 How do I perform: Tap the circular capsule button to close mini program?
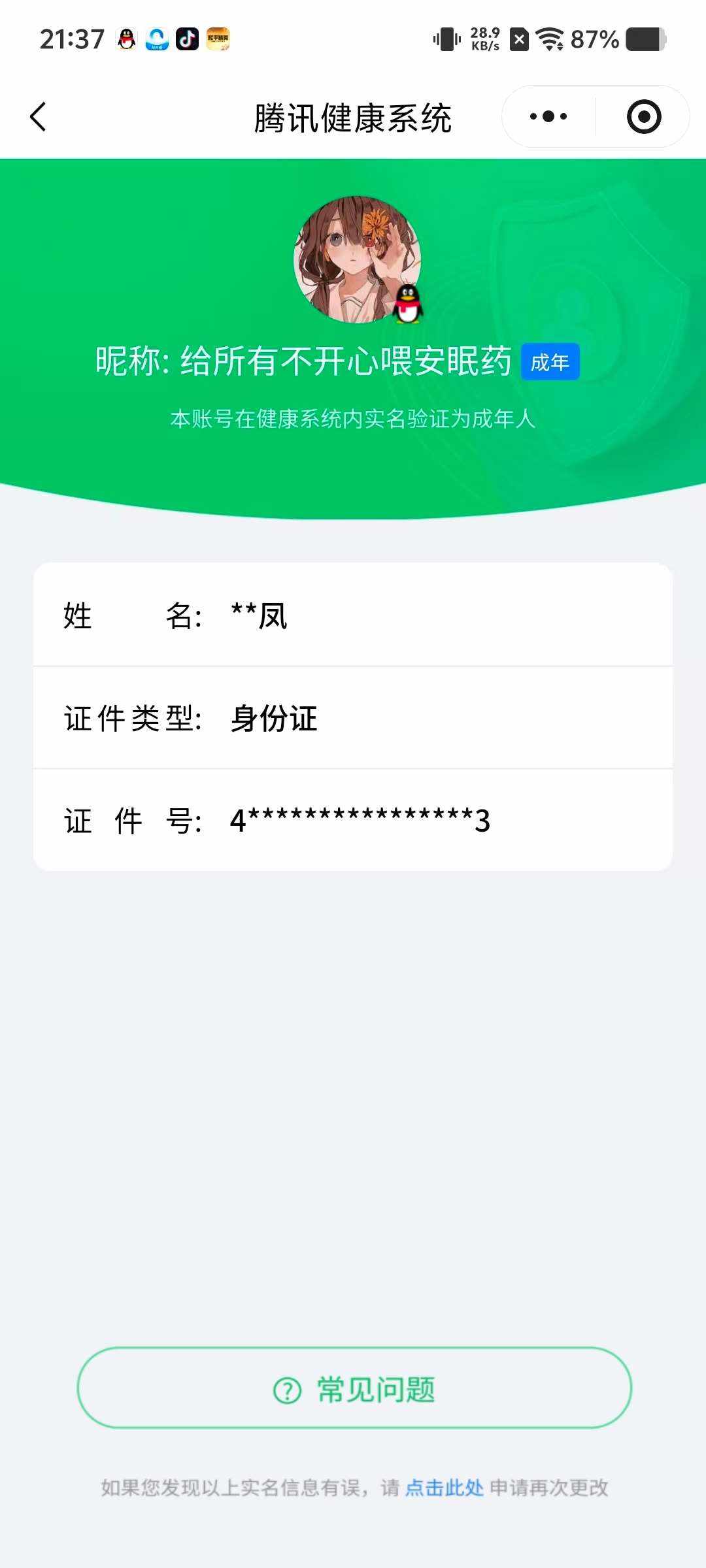click(643, 115)
